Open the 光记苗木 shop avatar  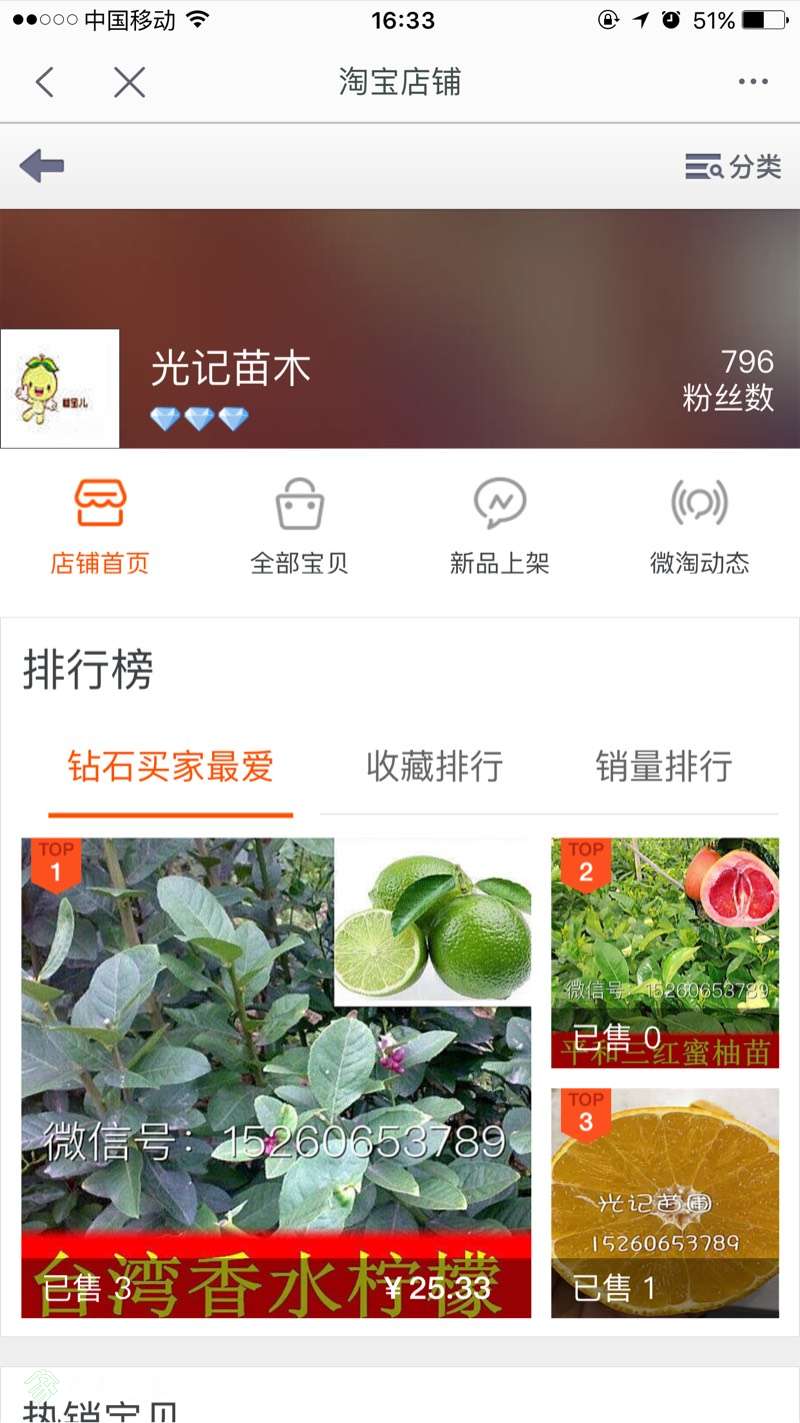(x=60, y=389)
